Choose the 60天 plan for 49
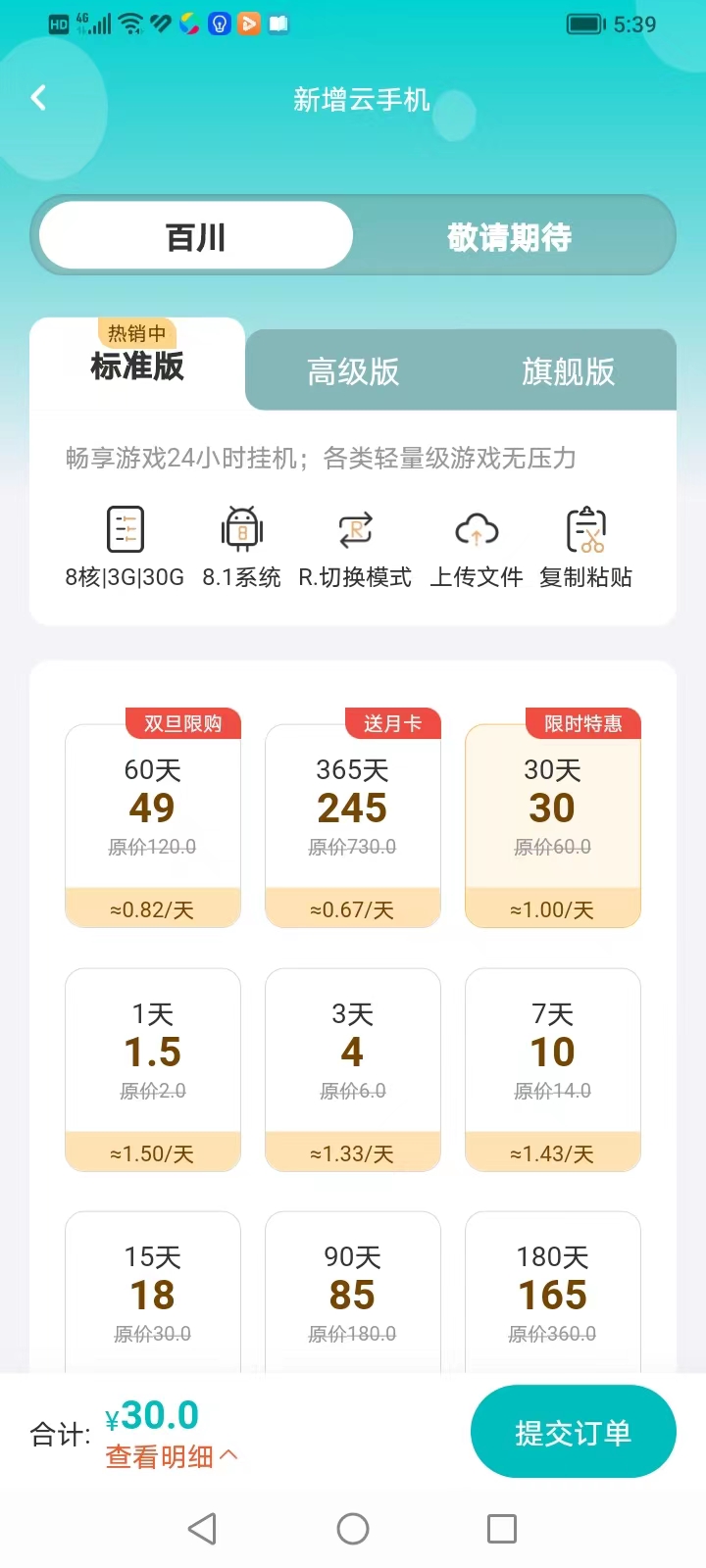Viewport: 706px width, 1568px height. pyautogui.click(x=153, y=825)
